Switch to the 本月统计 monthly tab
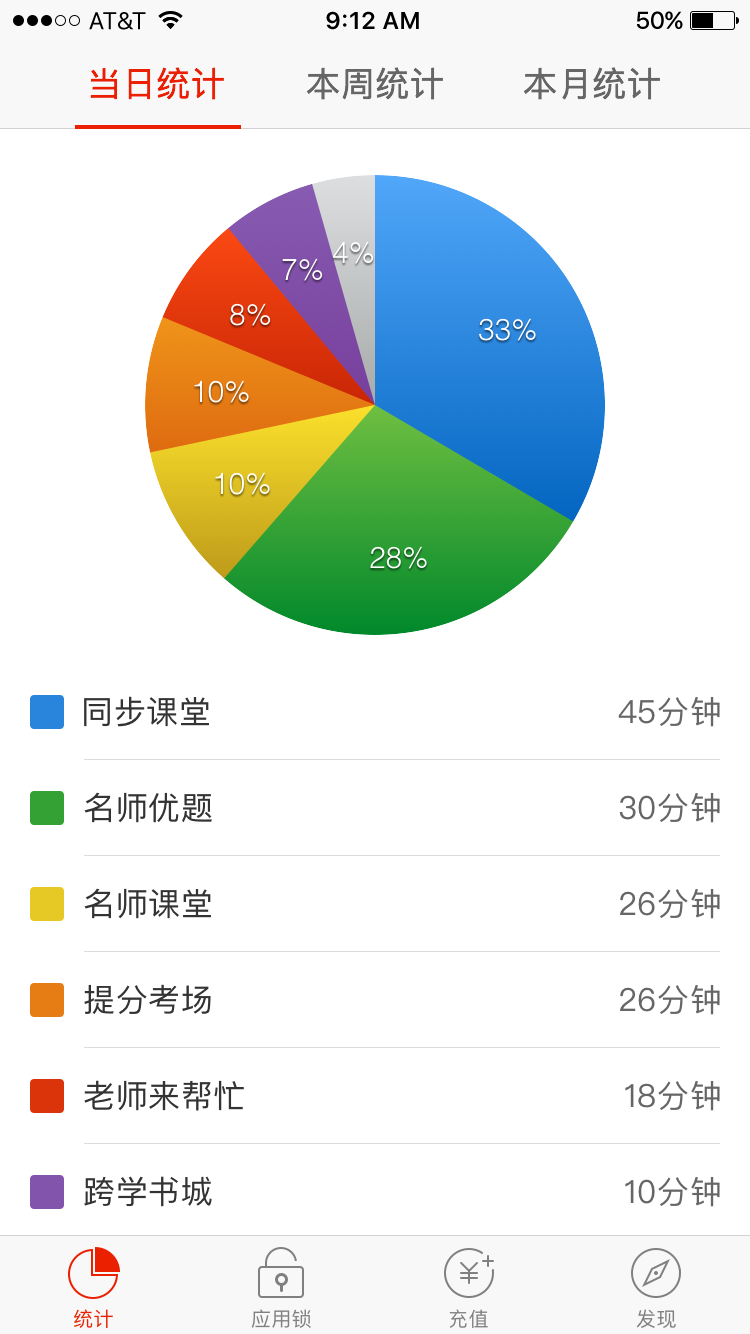 592,85
